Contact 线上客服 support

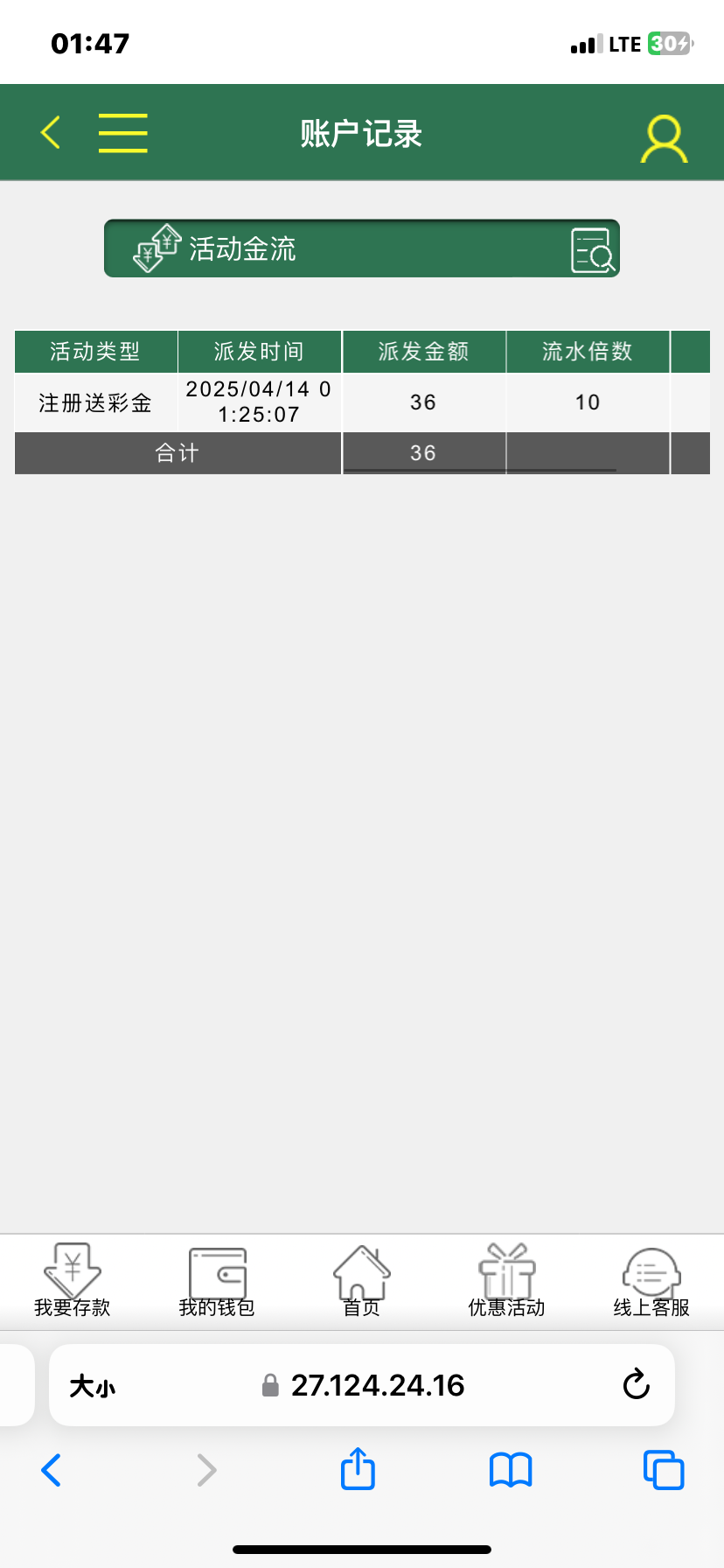[651, 1281]
